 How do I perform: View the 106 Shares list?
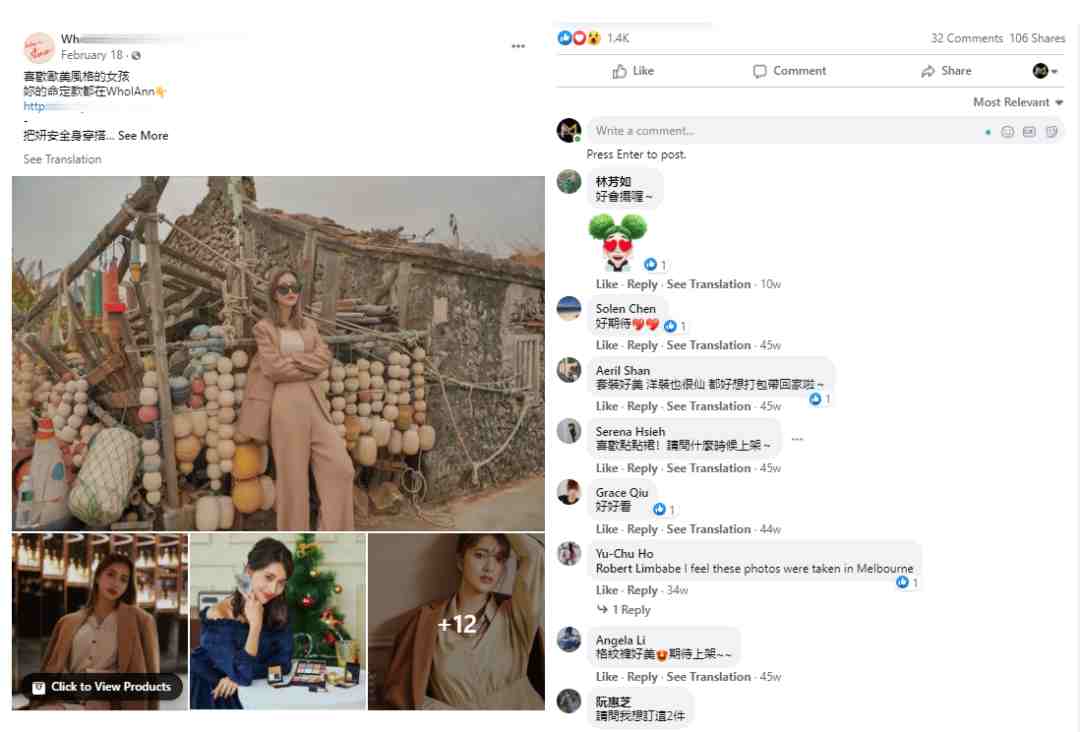coord(1037,38)
